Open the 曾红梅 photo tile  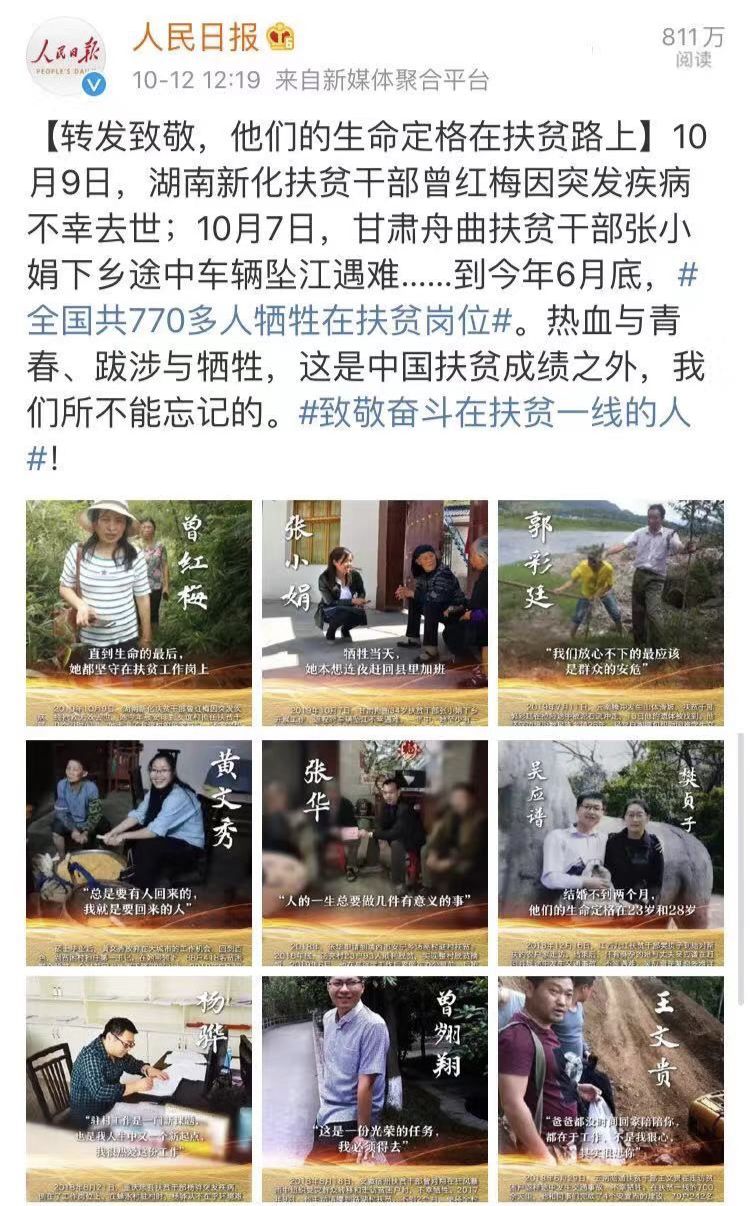(138, 613)
